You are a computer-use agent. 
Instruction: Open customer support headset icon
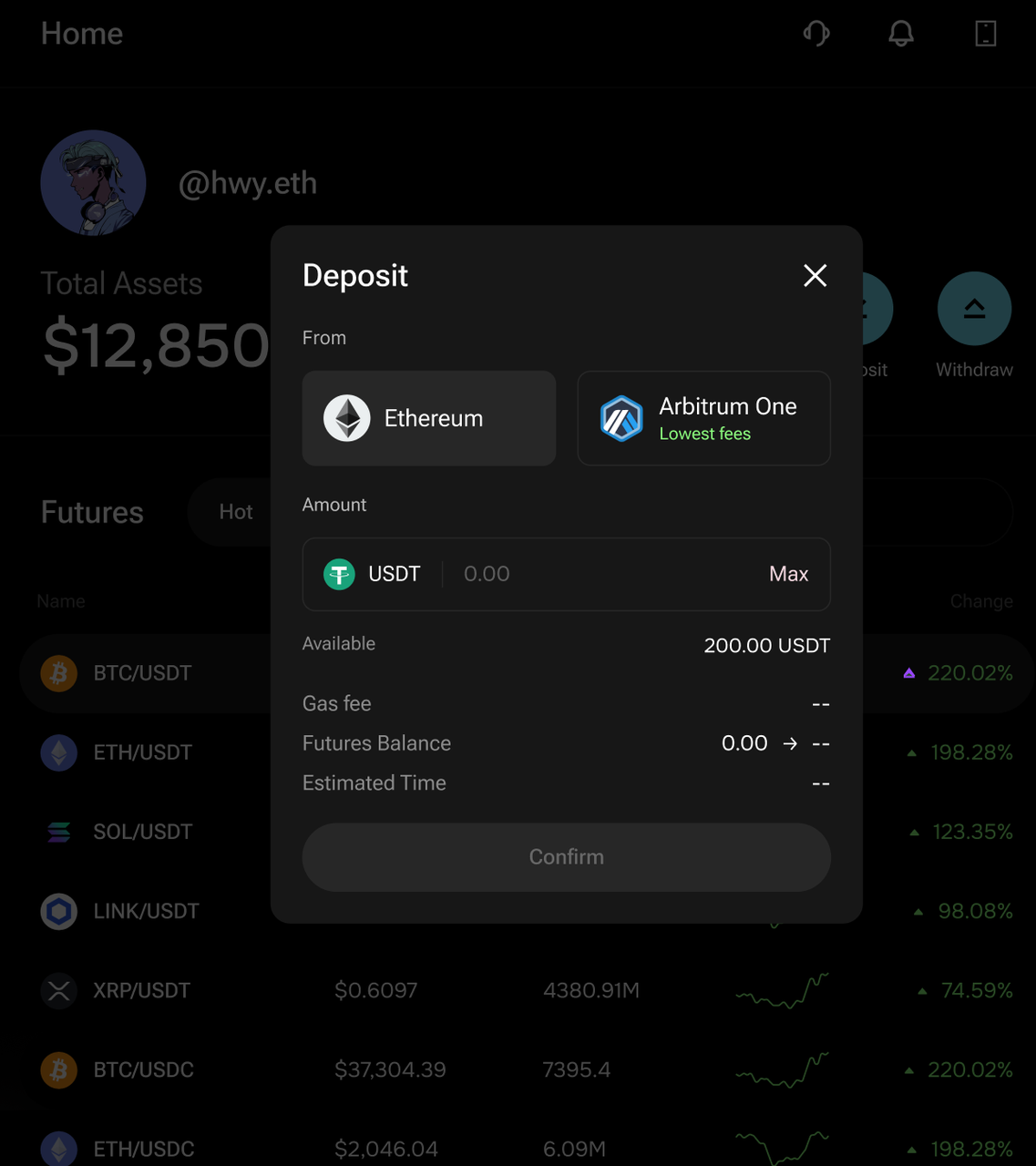point(816,34)
